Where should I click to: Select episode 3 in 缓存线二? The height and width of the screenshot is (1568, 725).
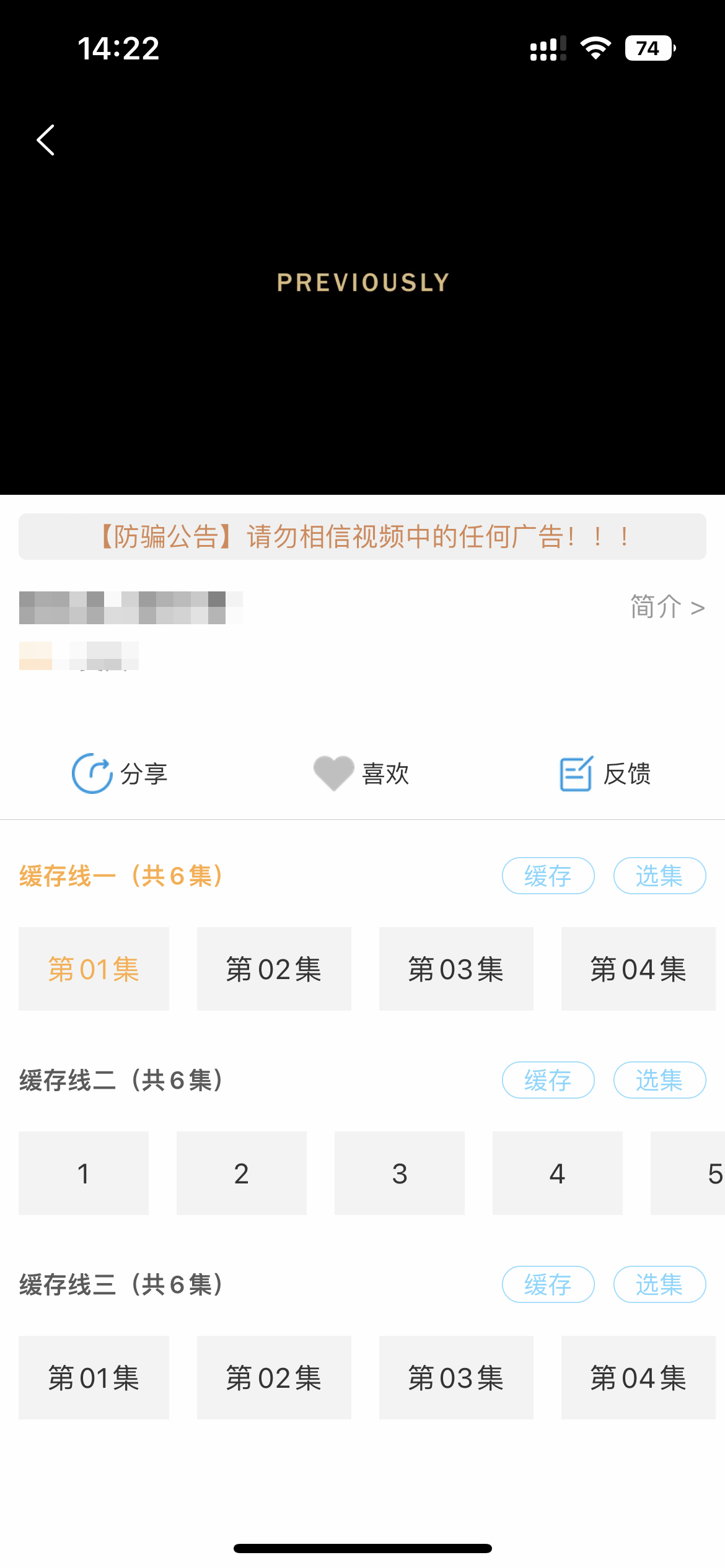tap(400, 1173)
